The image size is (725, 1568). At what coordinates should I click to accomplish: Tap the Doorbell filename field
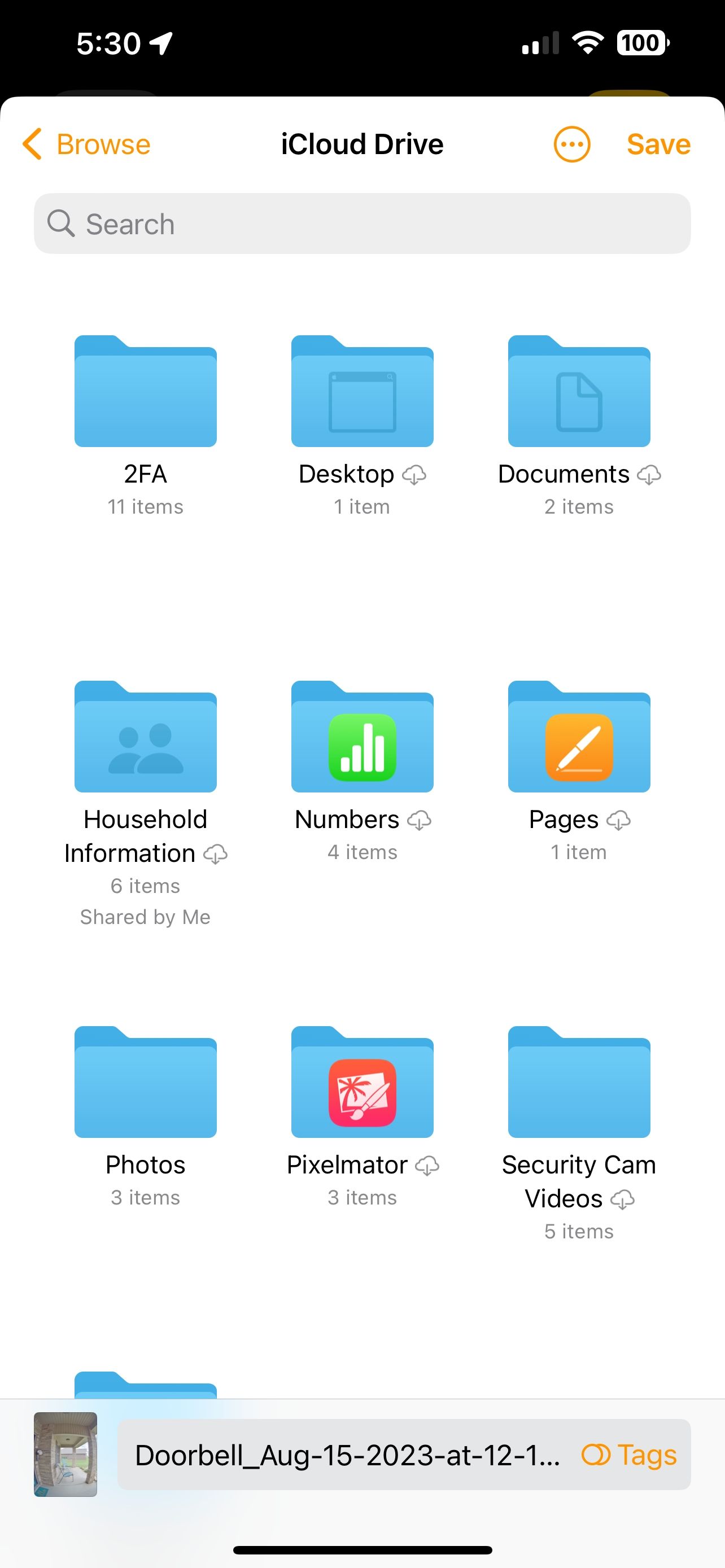[347, 1455]
